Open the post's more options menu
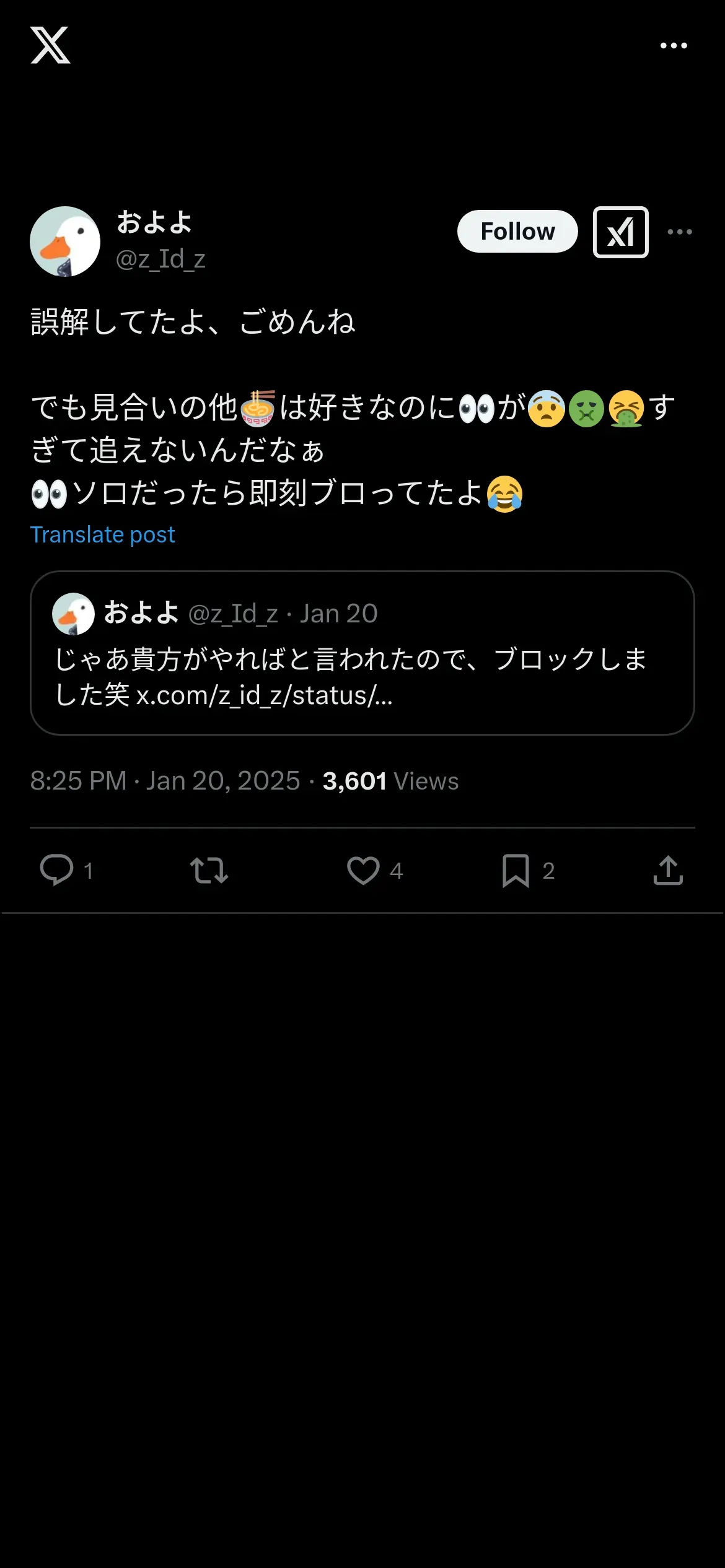 [680, 232]
